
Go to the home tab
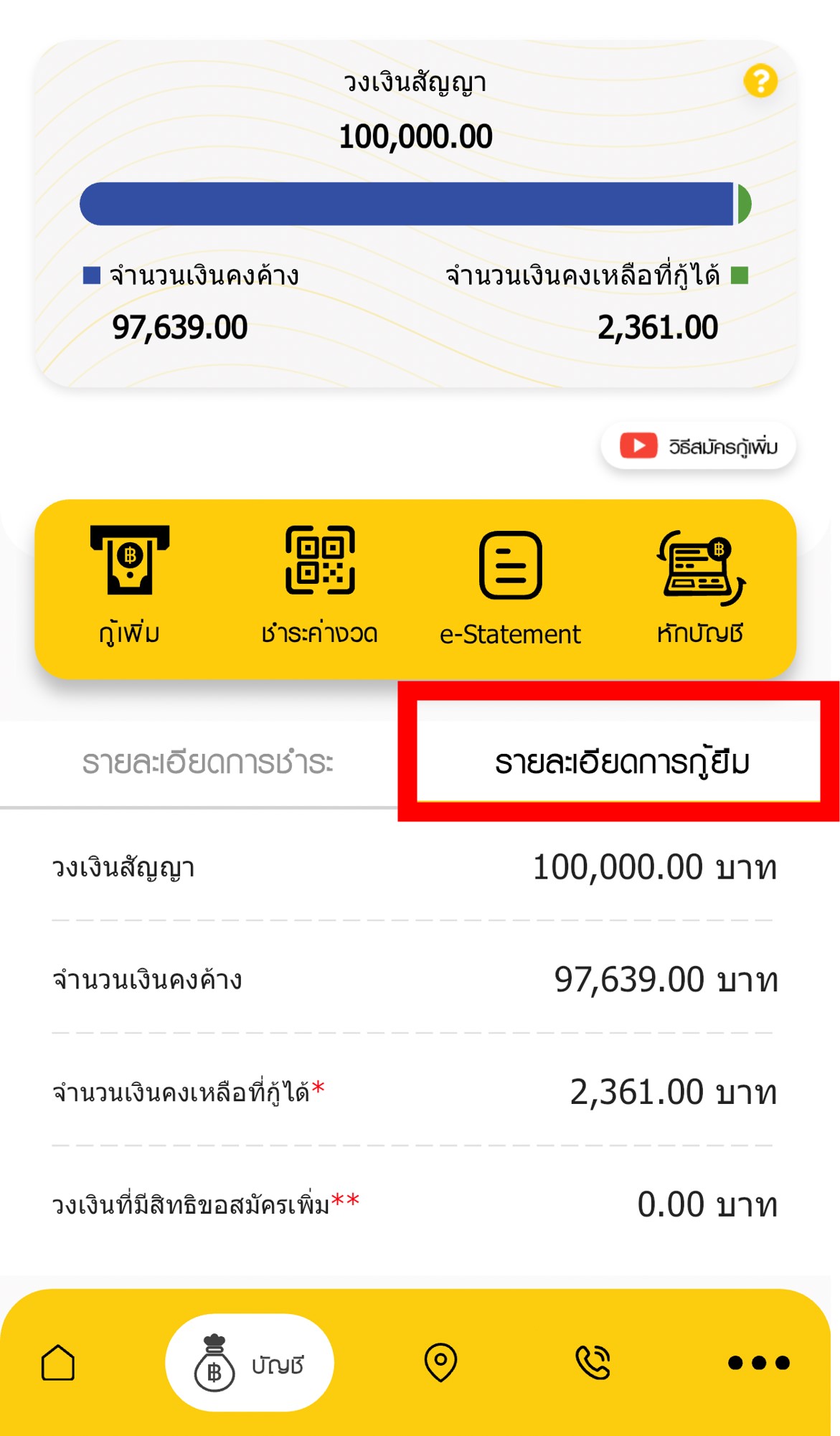click(58, 1362)
